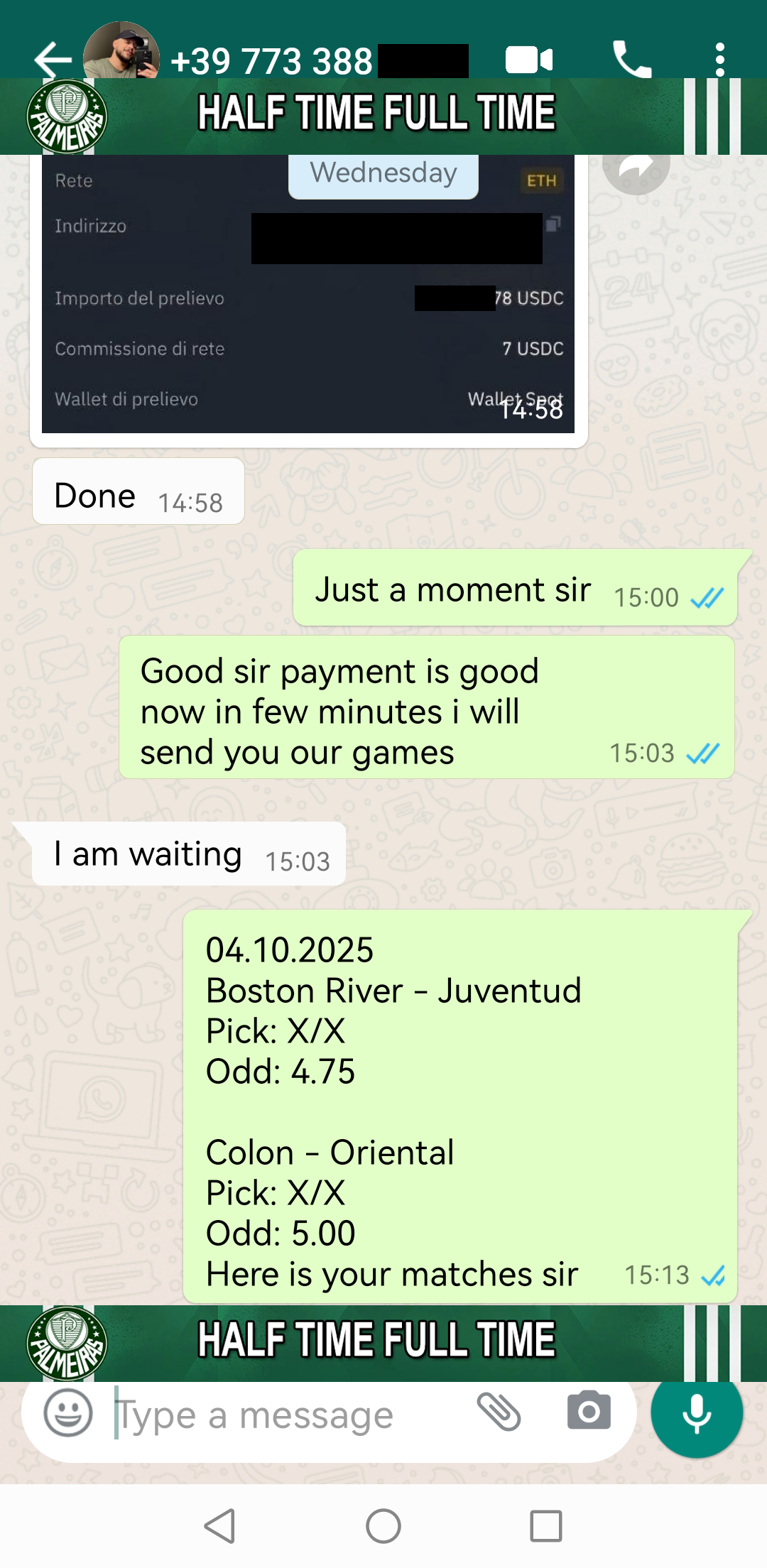Viewport: 767px width, 1568px height.
Task: Tap Wallet Spot withdrawal wallet entry
Action: pyautogui.click(x=516, y=399)
